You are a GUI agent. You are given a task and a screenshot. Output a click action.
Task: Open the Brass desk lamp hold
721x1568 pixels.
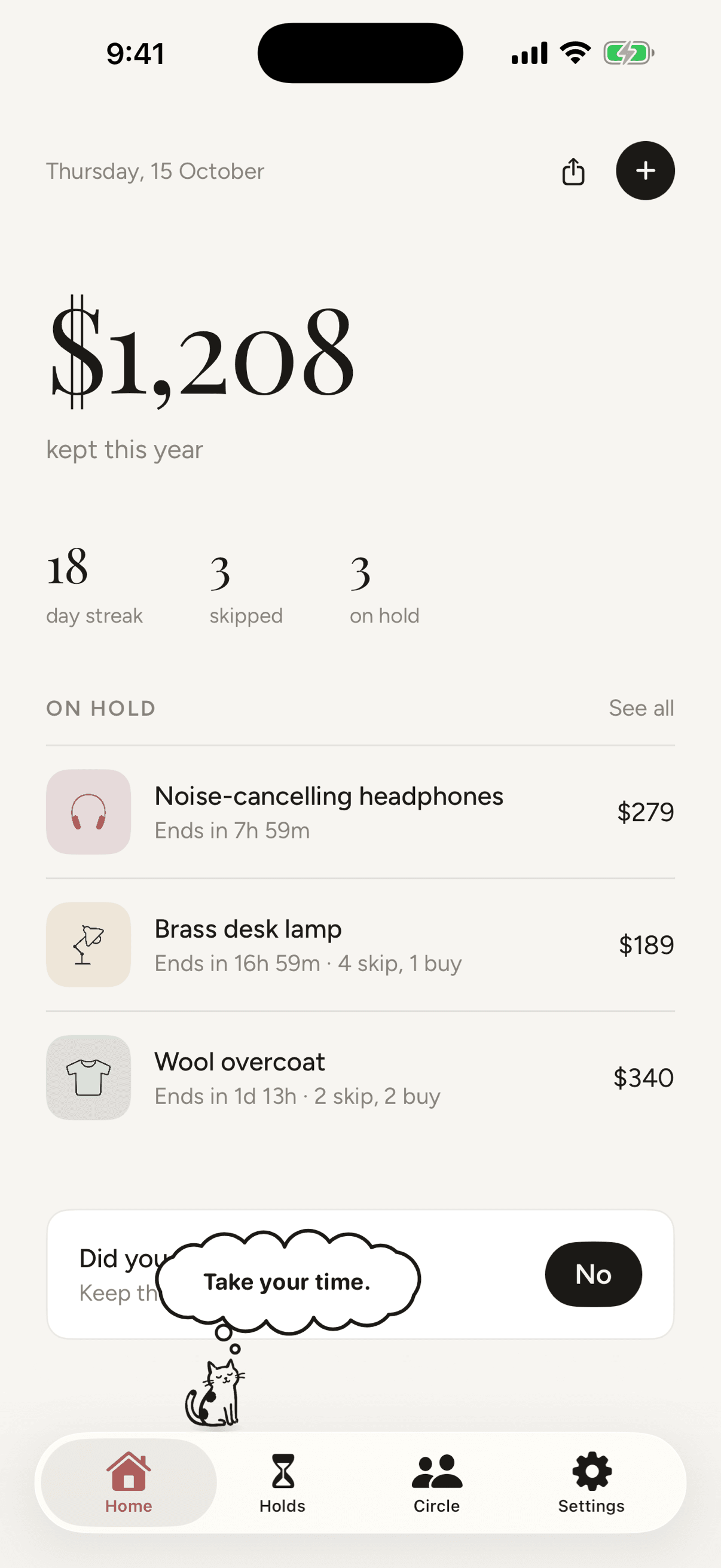click(x=360, y=945)
